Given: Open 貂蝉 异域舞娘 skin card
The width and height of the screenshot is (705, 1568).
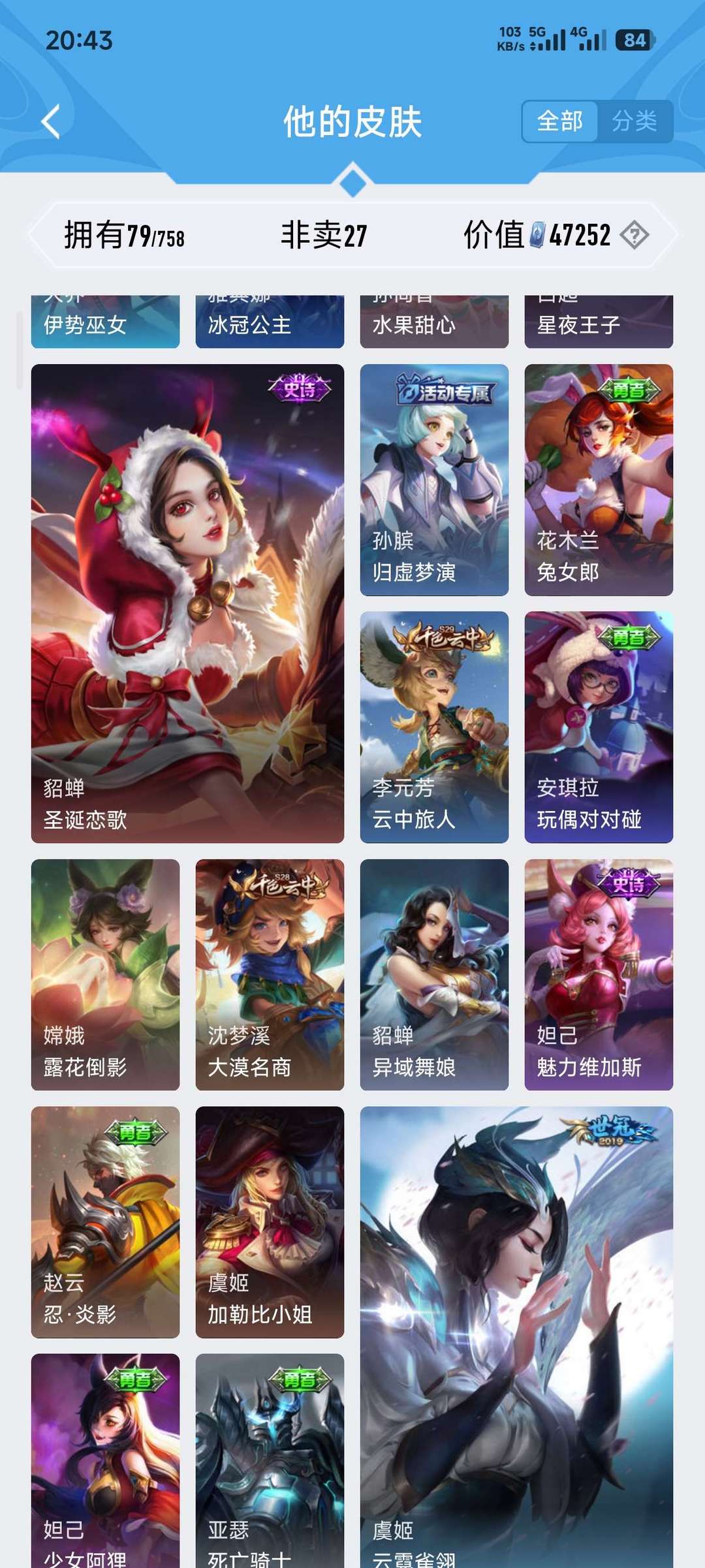Looking at the screenshot, I should coord(434,975).
